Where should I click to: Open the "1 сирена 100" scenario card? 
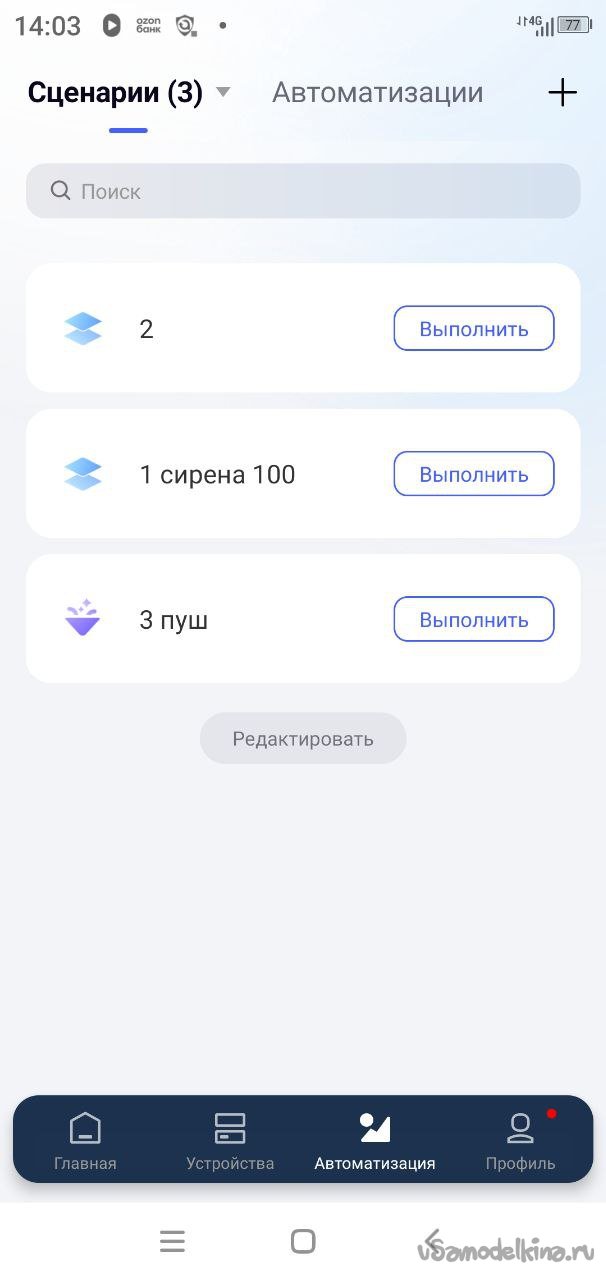click(217, 475)
